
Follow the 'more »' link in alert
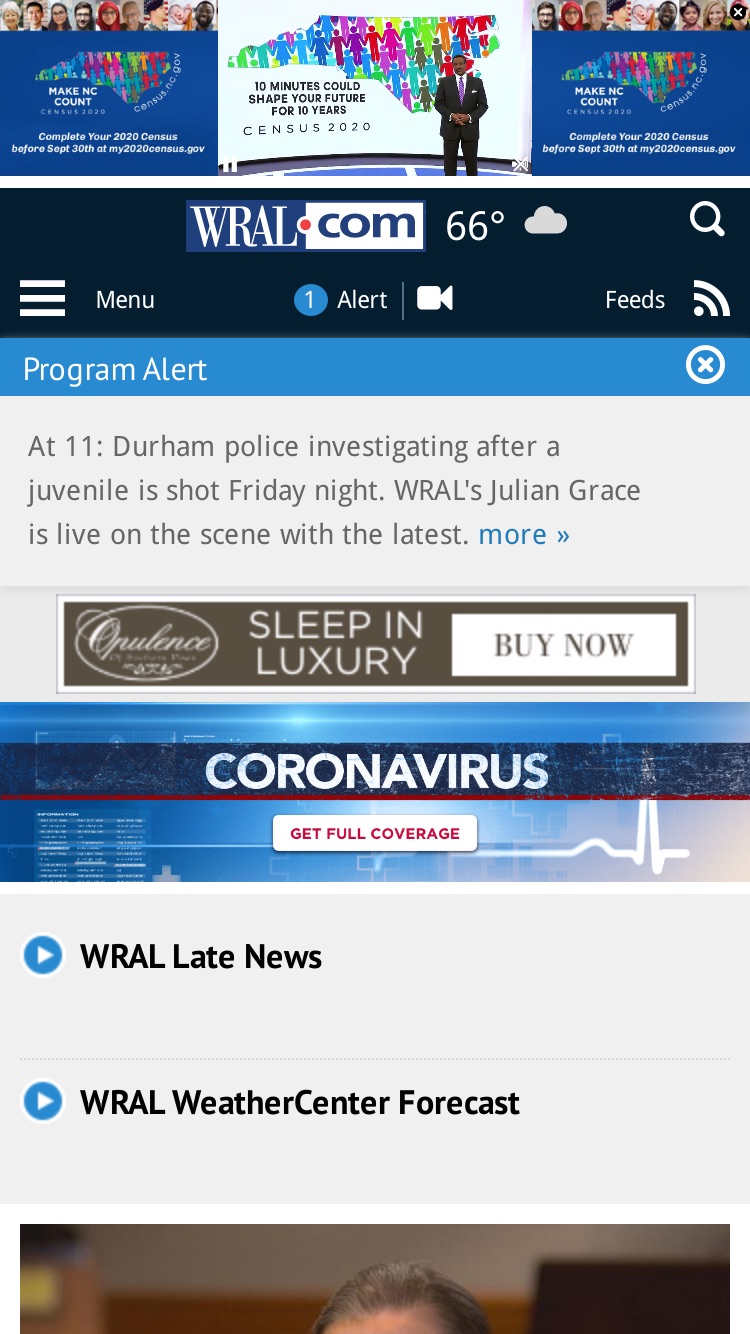tap(524, 534)
